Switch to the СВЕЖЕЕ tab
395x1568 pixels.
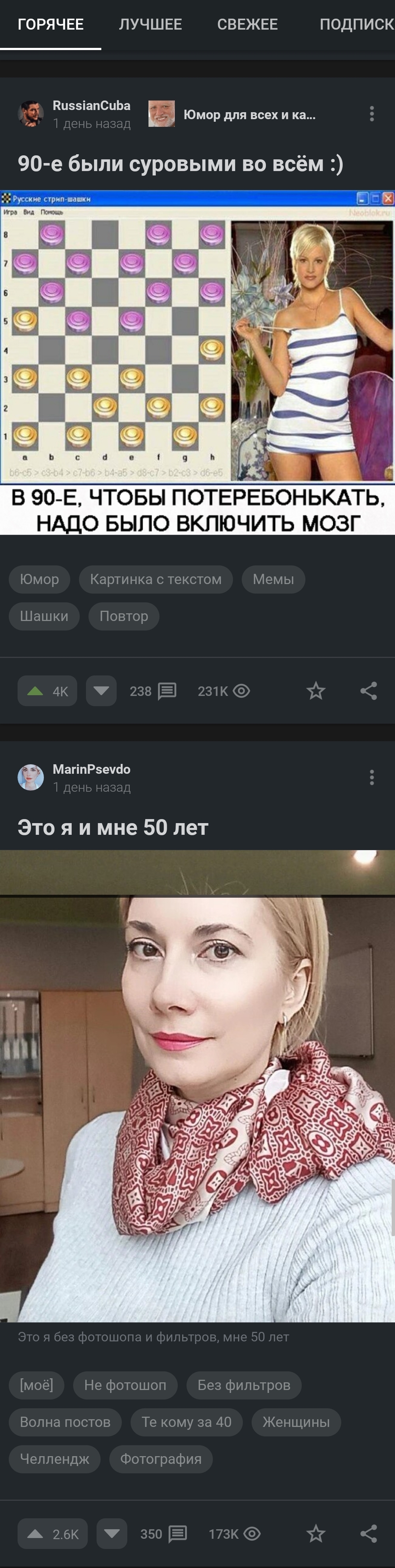click(247, 24)
